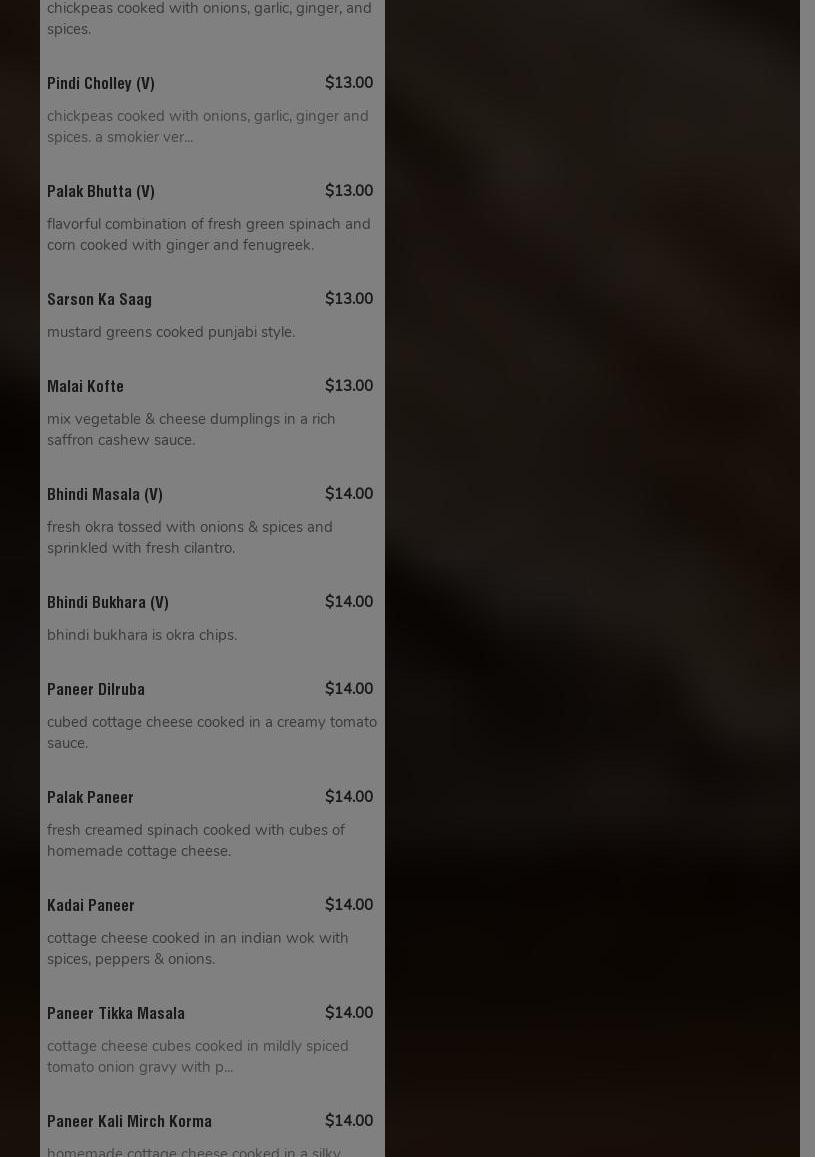Viewport: 815px width, 1157px height.
Task: Open the Pindi Cholley (V) item
Action: click(x=101, y=83)
